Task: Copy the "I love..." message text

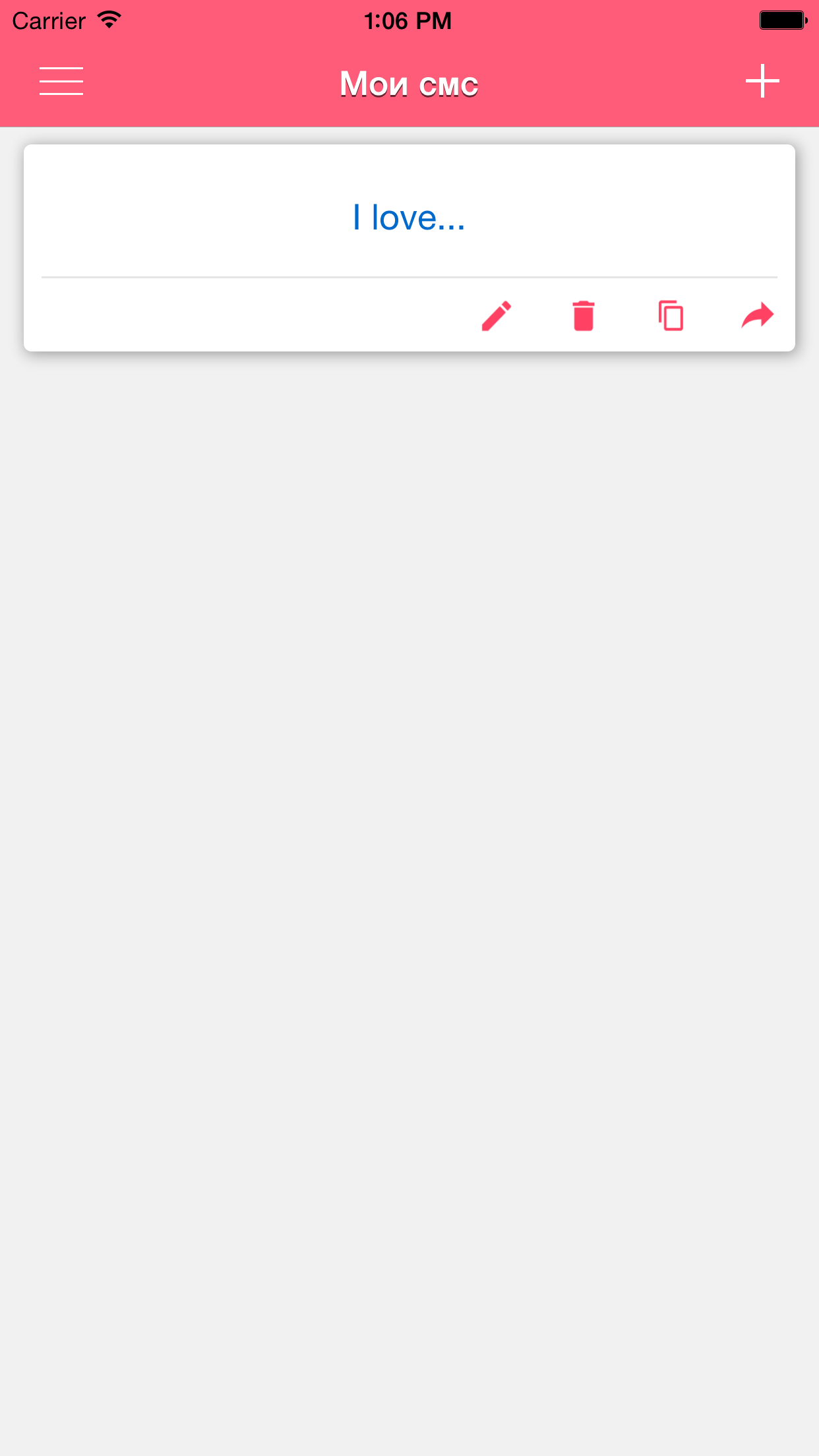Action: click(671, 316)
